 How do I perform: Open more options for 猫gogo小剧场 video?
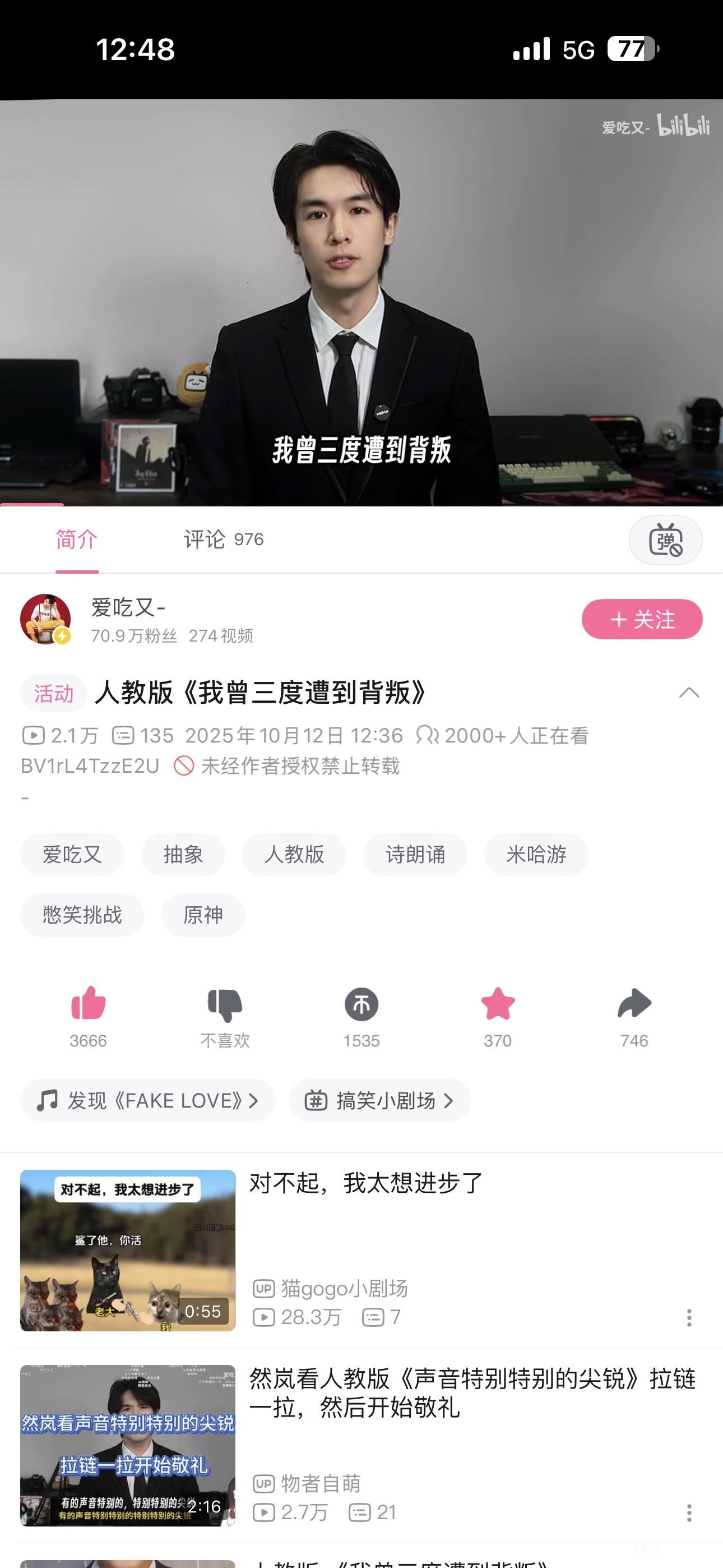pos(689,1318)
